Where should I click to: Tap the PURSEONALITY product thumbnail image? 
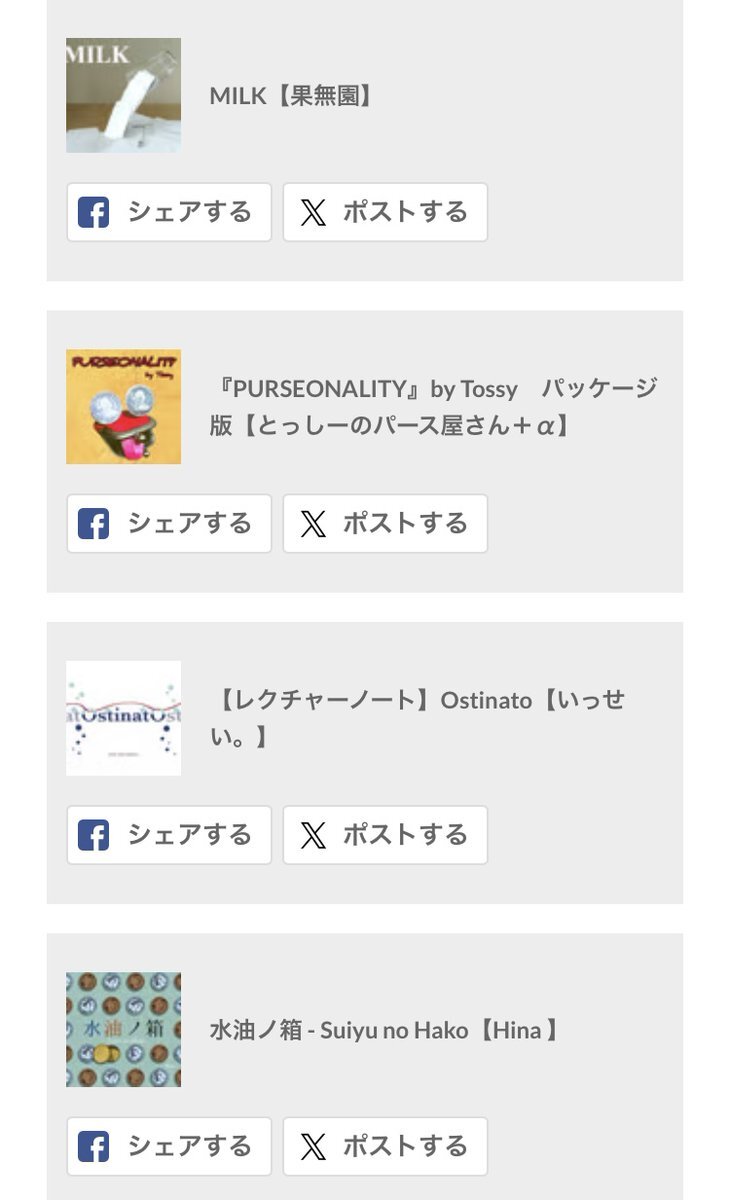click(x=123, y=407)
